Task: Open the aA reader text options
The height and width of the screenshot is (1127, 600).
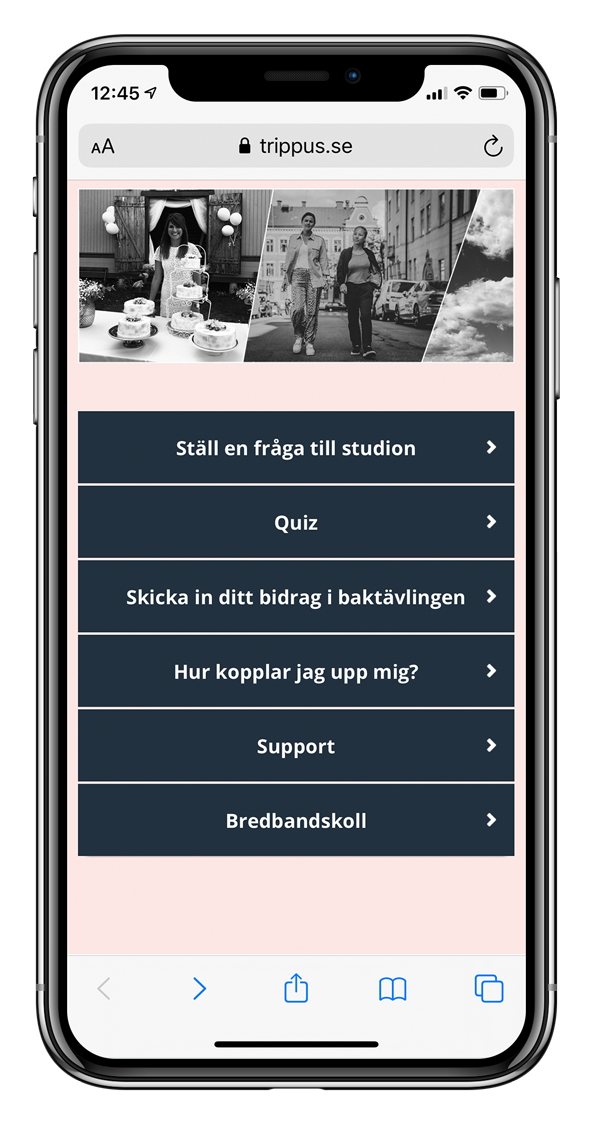Action: [x=103, y=147]
